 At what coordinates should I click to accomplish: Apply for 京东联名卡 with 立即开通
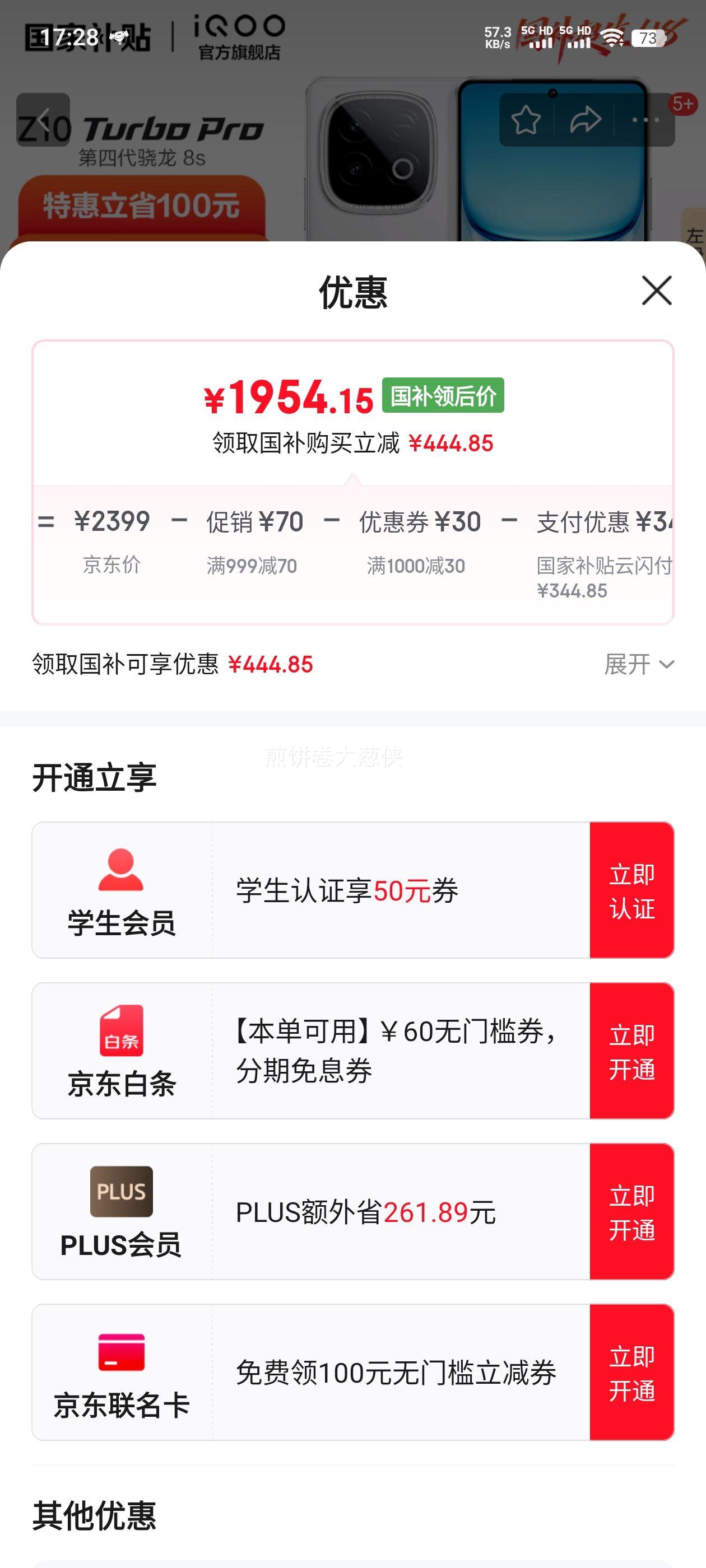pyautogui.click(x=631, y=1372)
